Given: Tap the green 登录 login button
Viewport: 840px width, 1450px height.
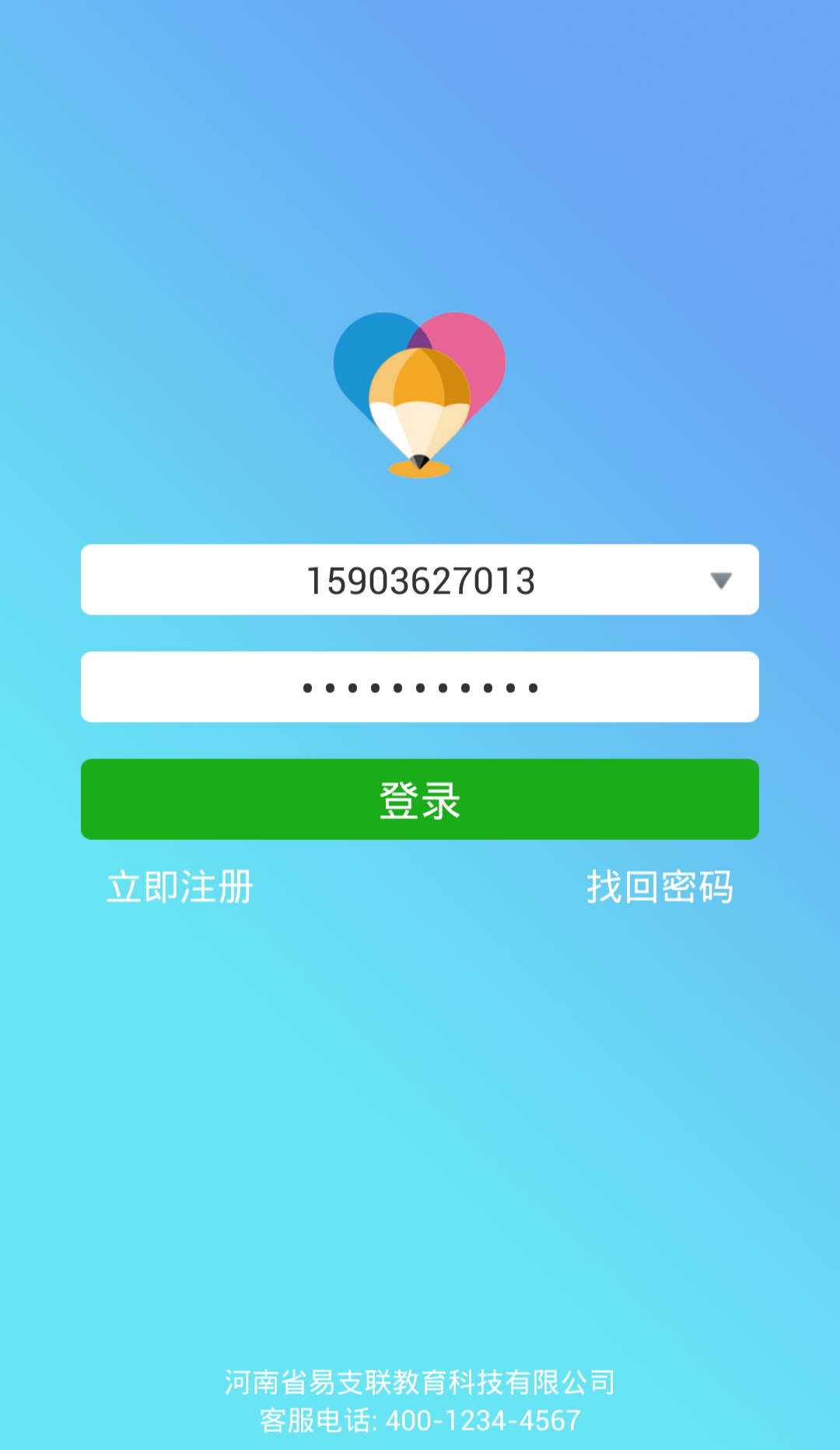Looking at the screenshot, I should 420,800.
